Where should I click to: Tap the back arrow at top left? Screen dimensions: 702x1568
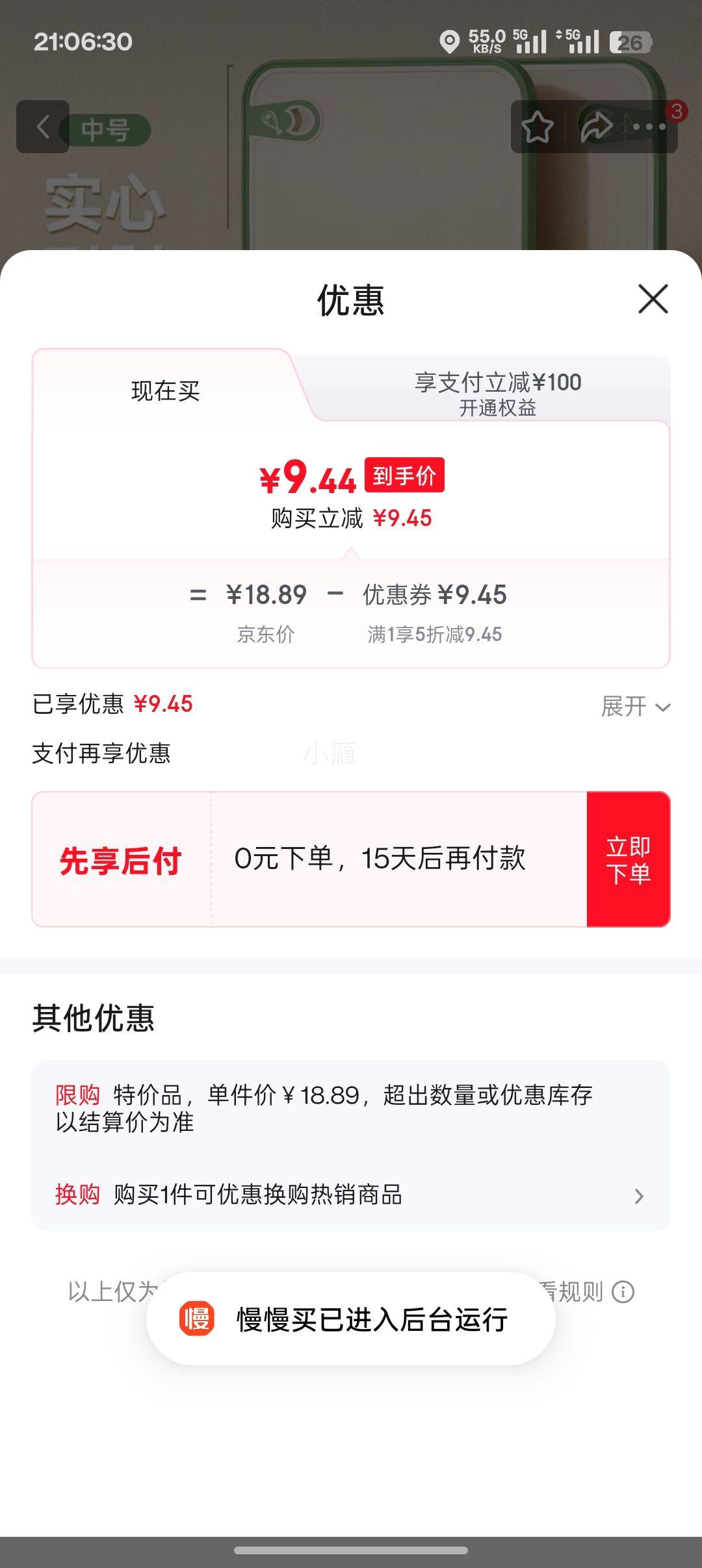pos(41,126)
